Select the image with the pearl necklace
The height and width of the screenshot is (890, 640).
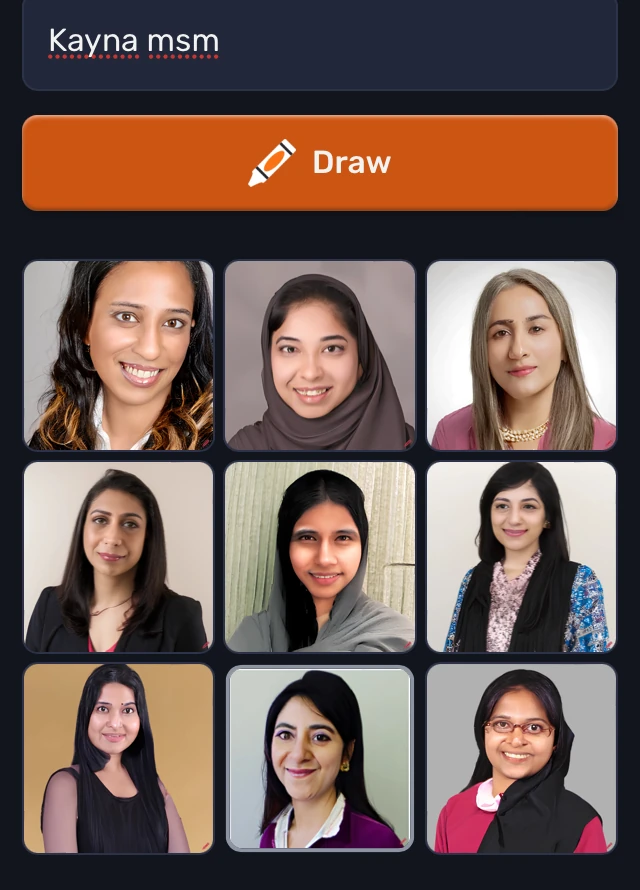pyautogui.click(x=521, y=355)
